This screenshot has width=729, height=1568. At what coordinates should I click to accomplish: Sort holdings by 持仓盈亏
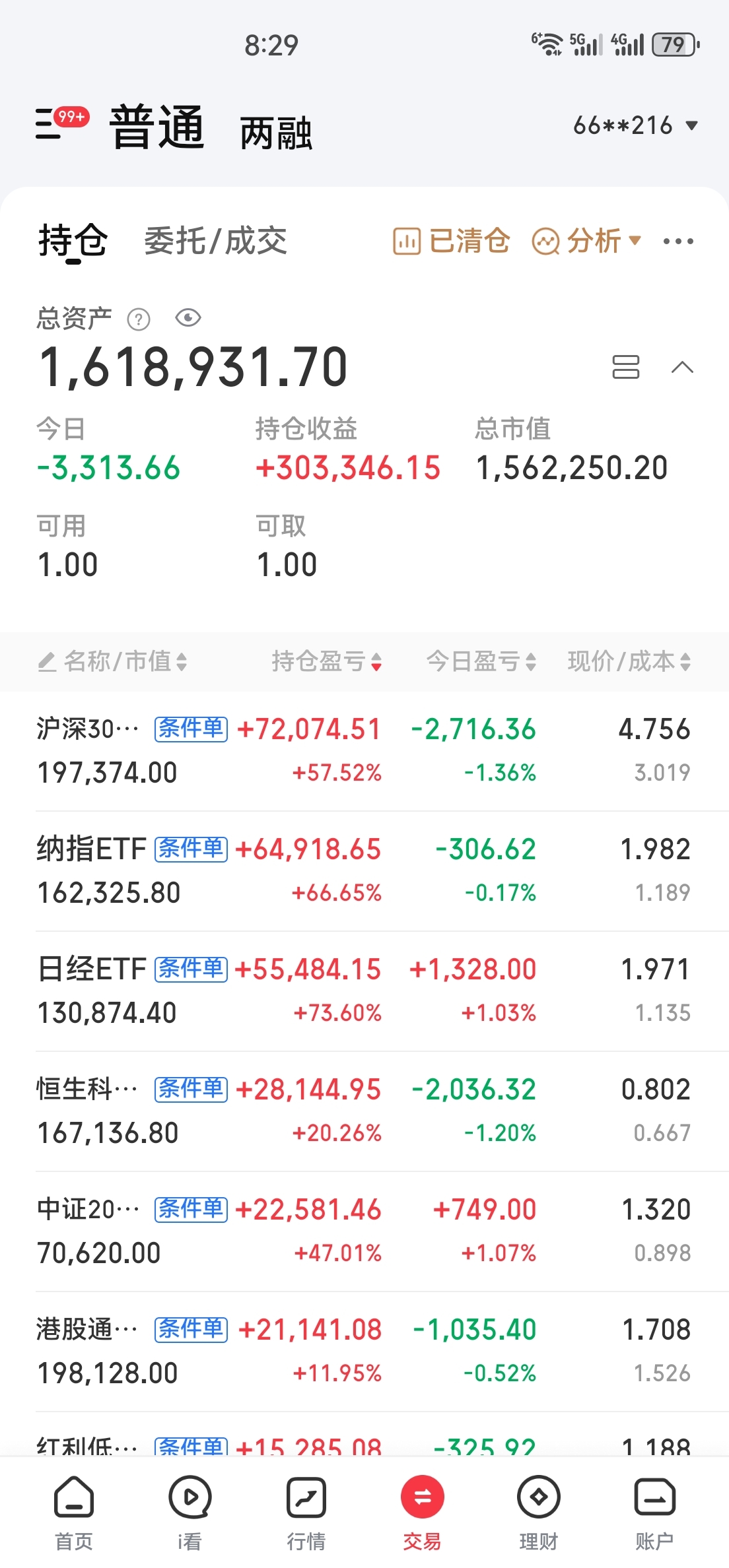tap(327, 661)
